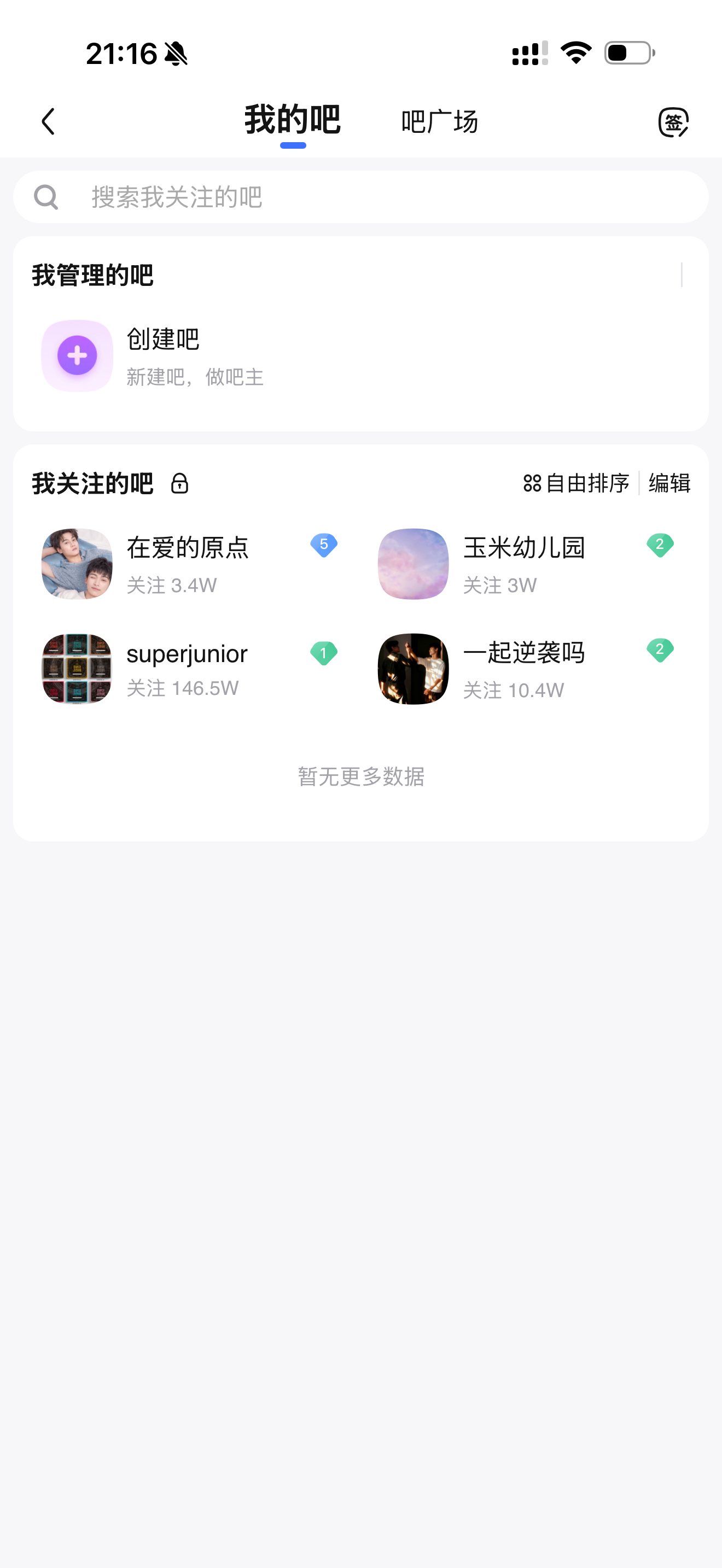Tap the Wi-Fi icon in the status bar
The height and width of the screenshot is (1568, 722).
click(x=575, y=54)
